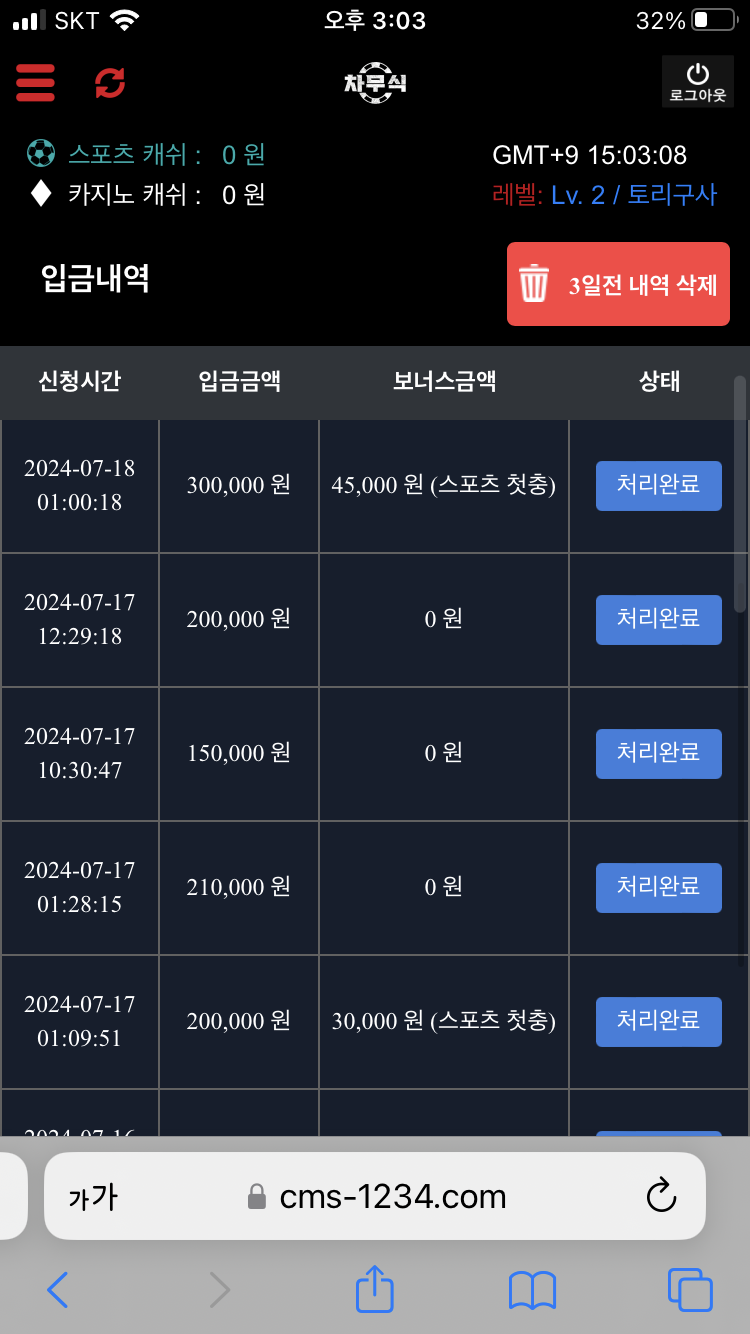Delete history with 3일전 내역 삭제
The image size is (750, 1334).
click(x=618, y=284)
